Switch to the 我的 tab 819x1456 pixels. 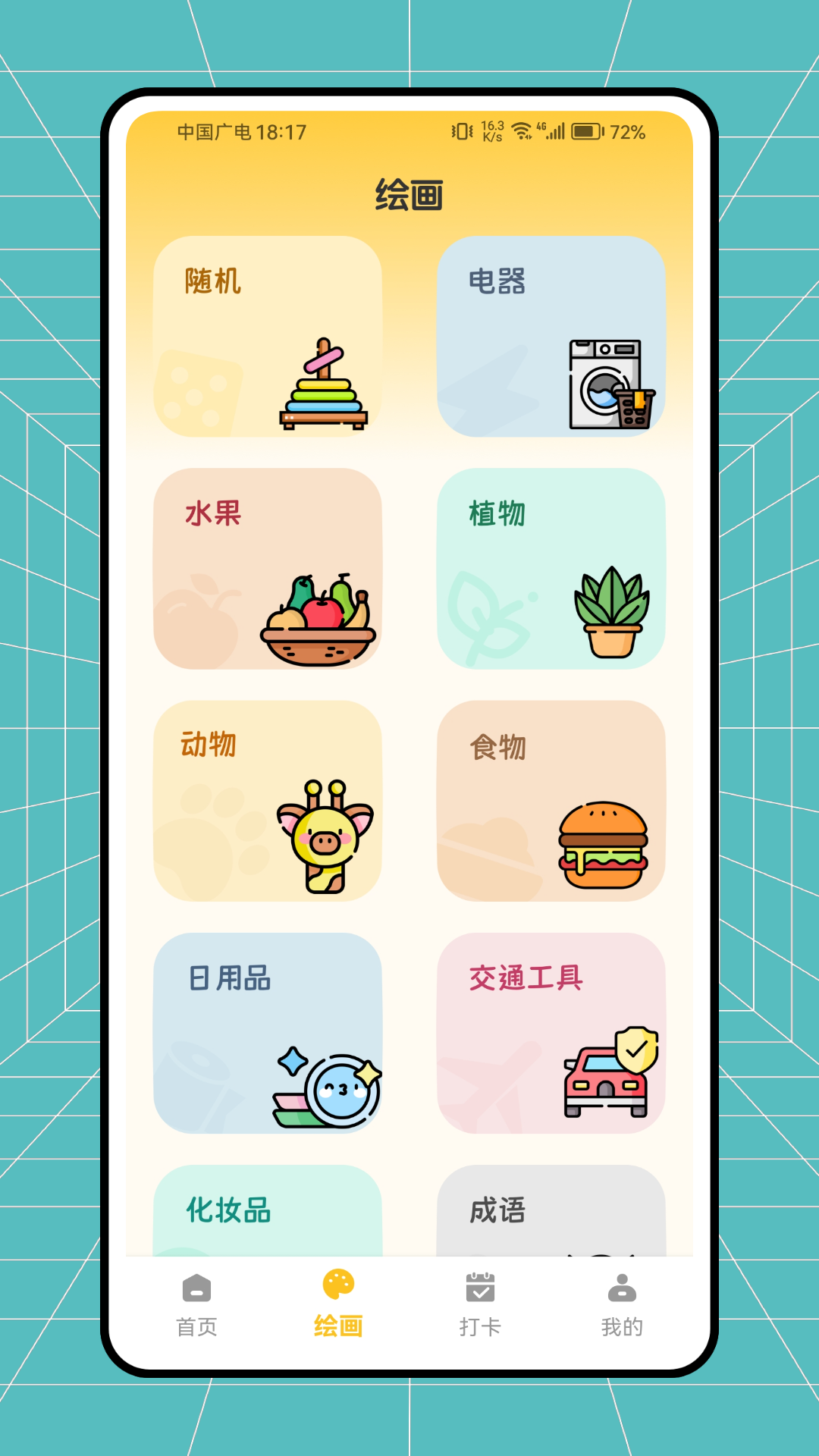click(x=622, y=1304)
